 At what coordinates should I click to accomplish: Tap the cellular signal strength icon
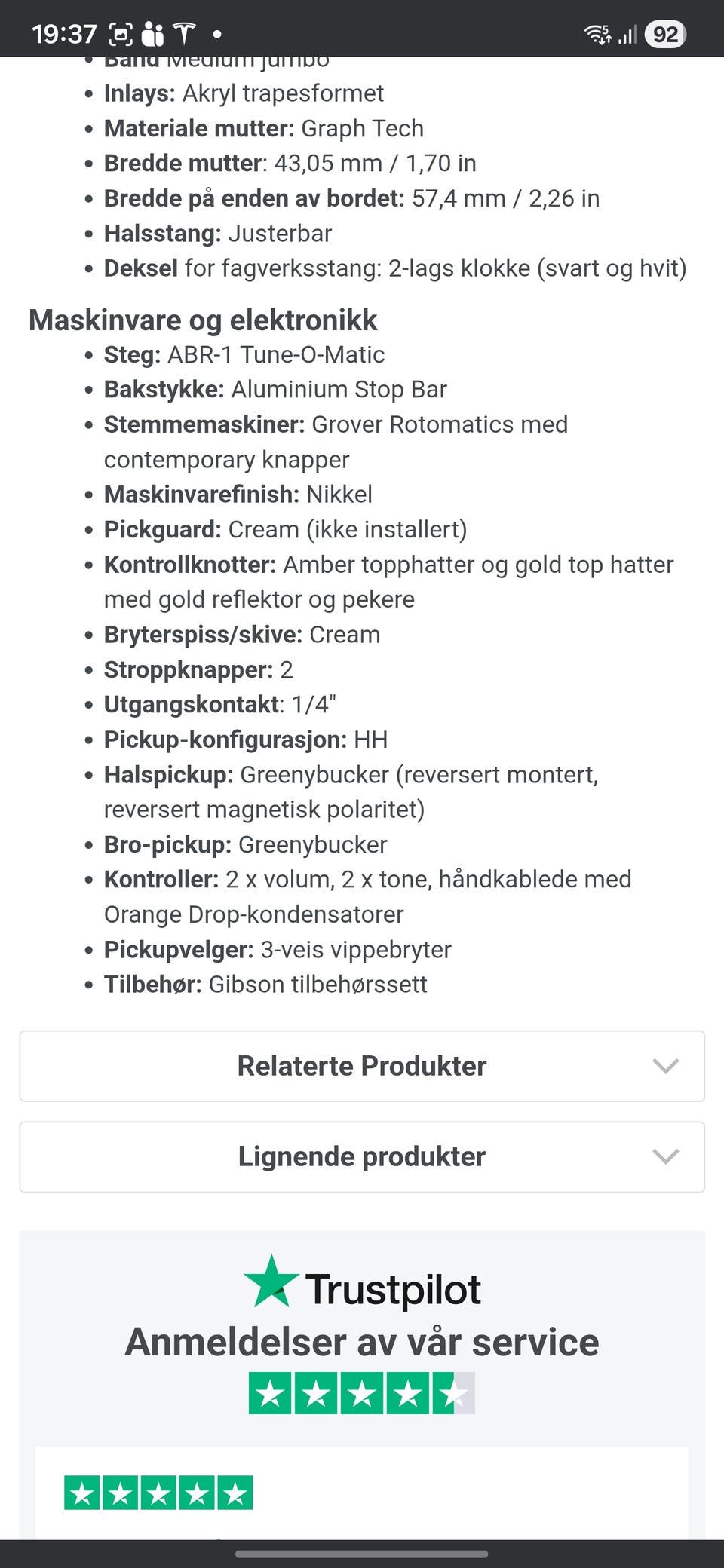(628, 33)
